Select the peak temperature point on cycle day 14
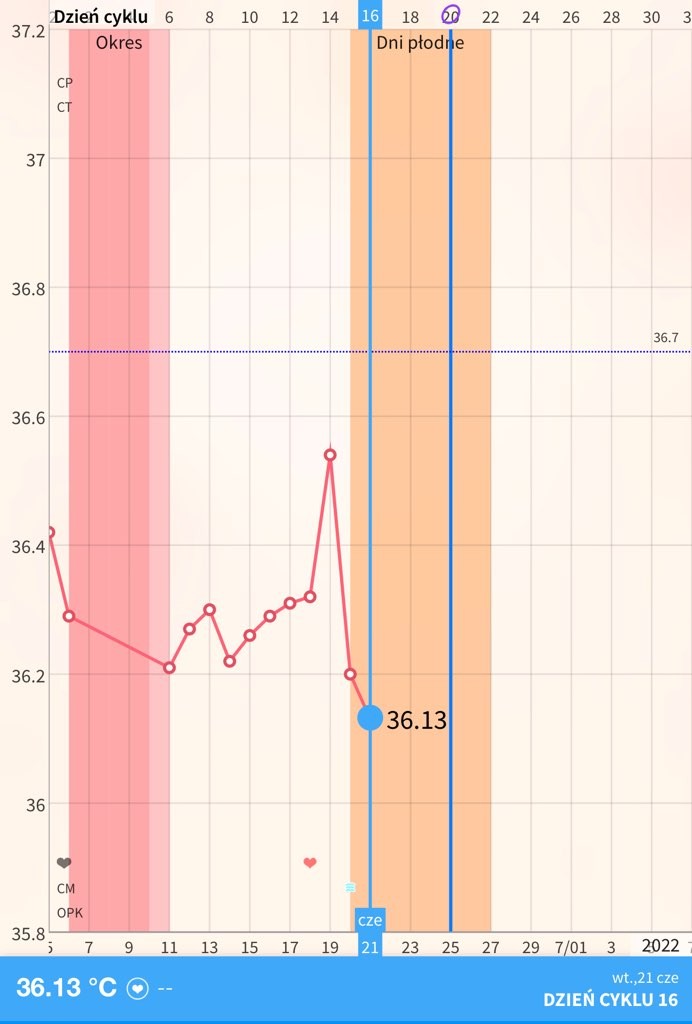This screenshot has width=692, height=1024. (330, 455)
